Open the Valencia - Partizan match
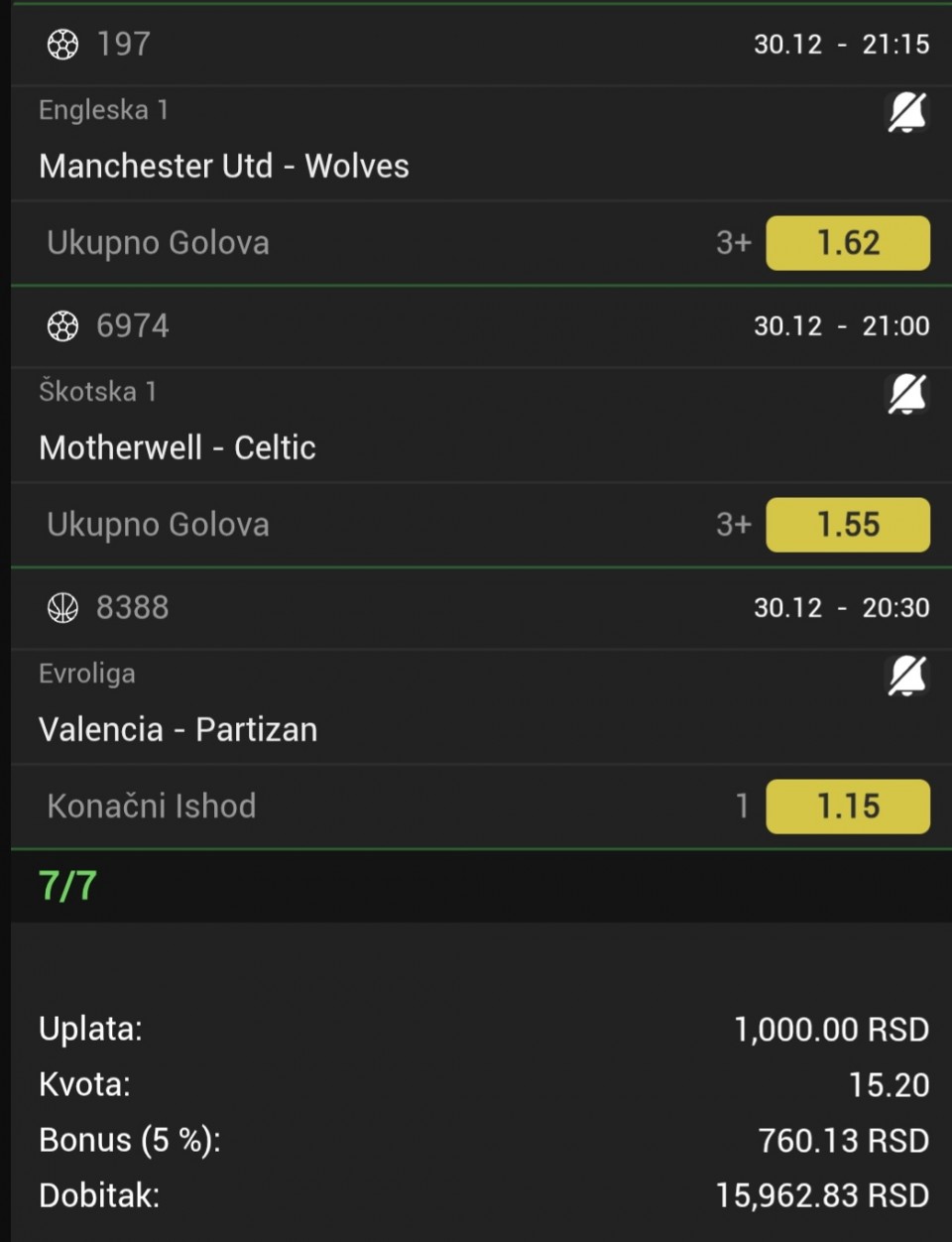This screenshot has width=952, height=1242. pos(178,729)
